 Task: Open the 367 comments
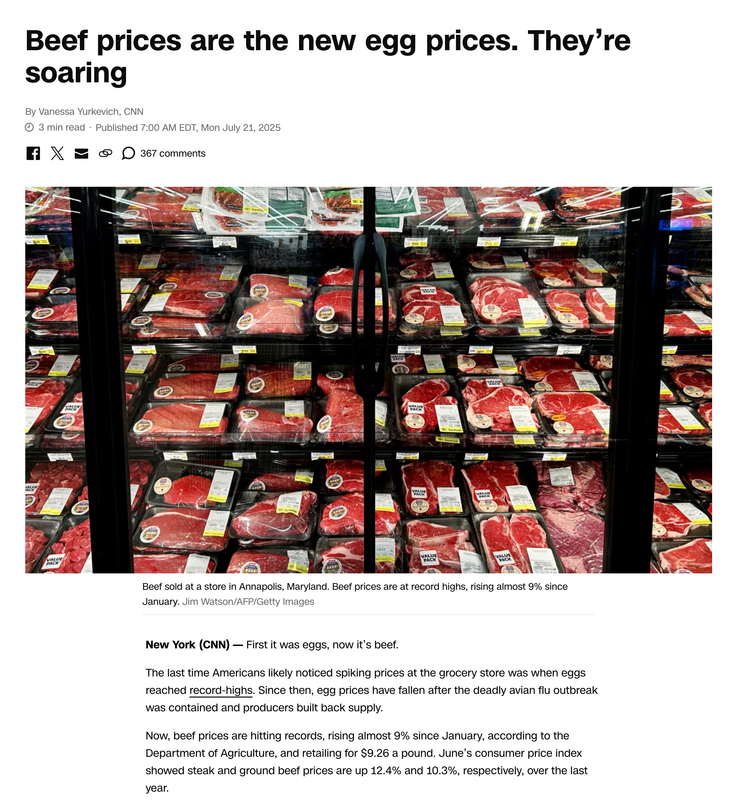coord(164,153)
